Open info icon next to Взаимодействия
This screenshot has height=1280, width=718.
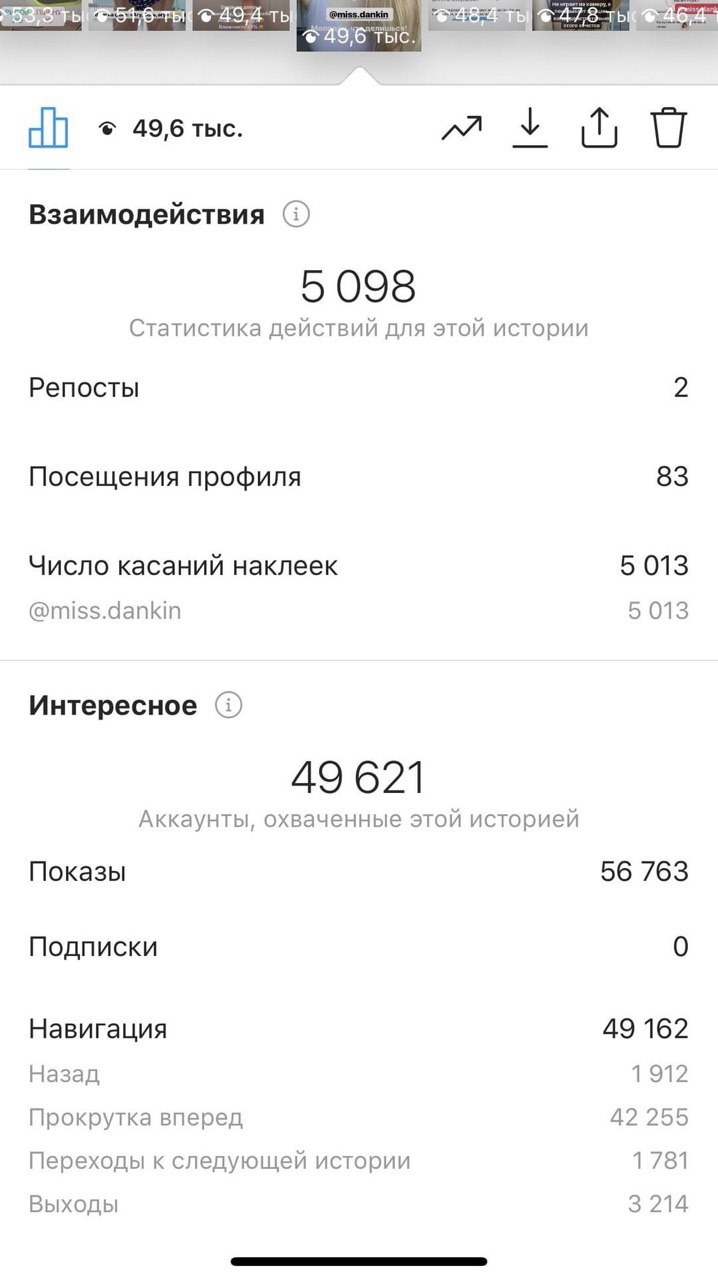(x=296, y=214)
